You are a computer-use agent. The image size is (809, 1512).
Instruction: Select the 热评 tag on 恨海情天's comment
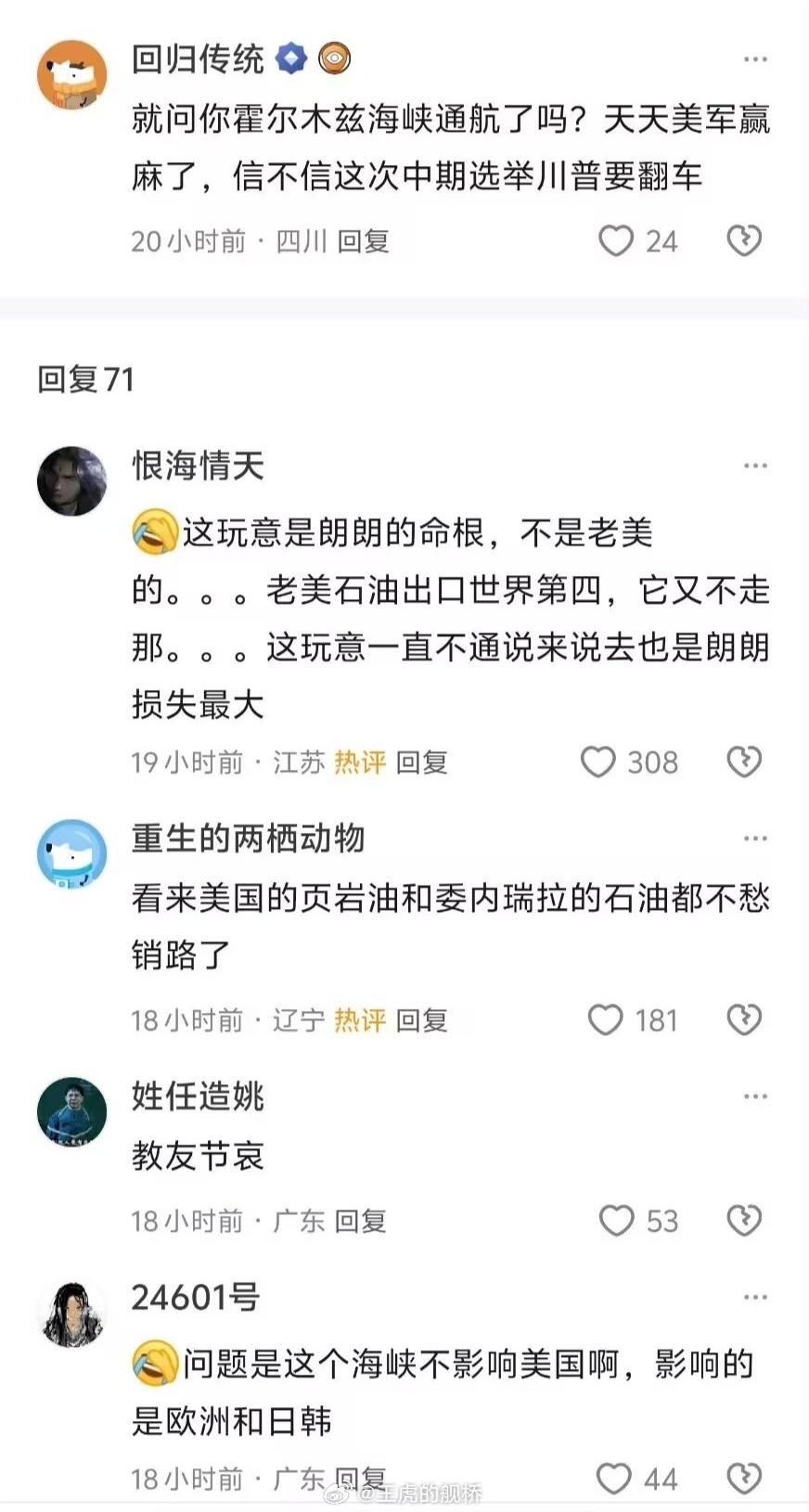(x=357, y=762)
